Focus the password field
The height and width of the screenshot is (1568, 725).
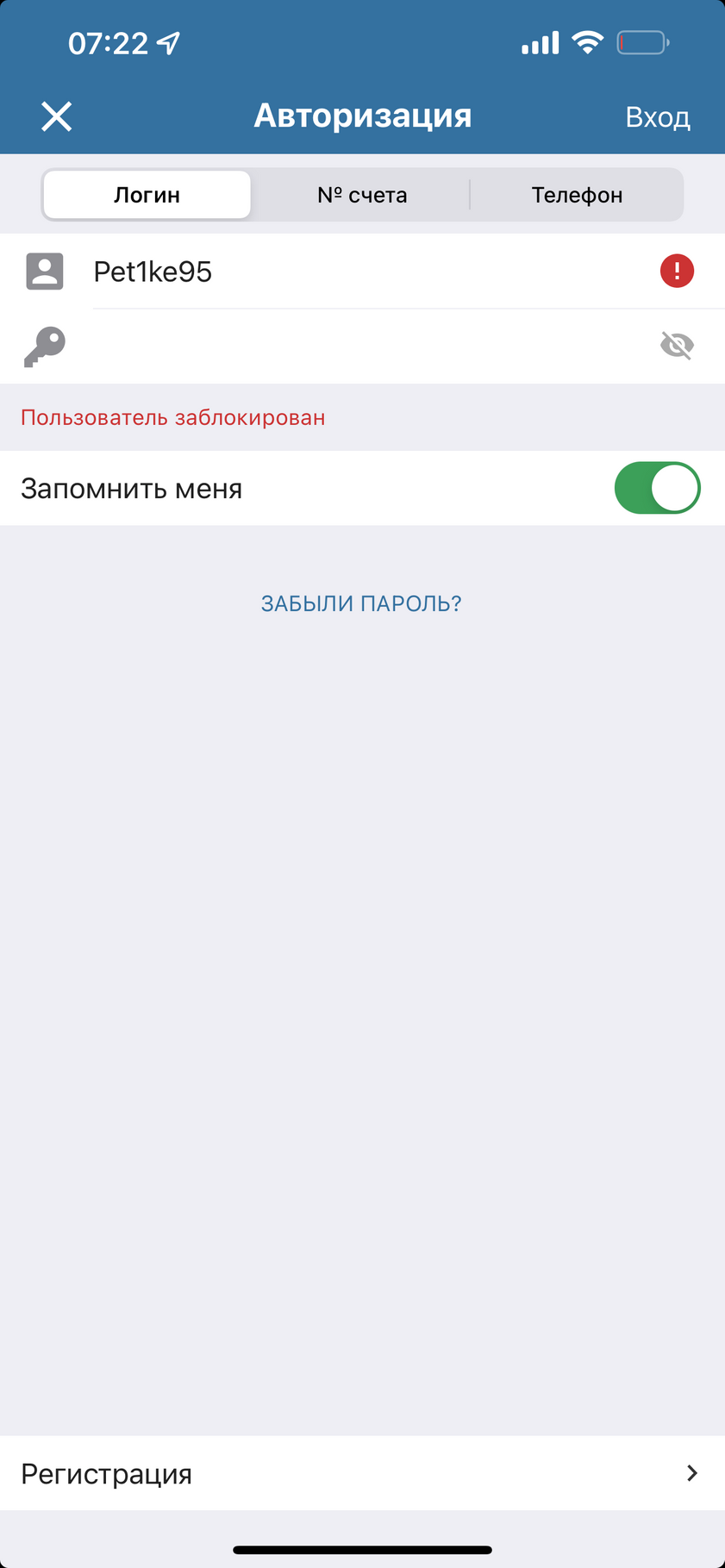pos(371,347)
